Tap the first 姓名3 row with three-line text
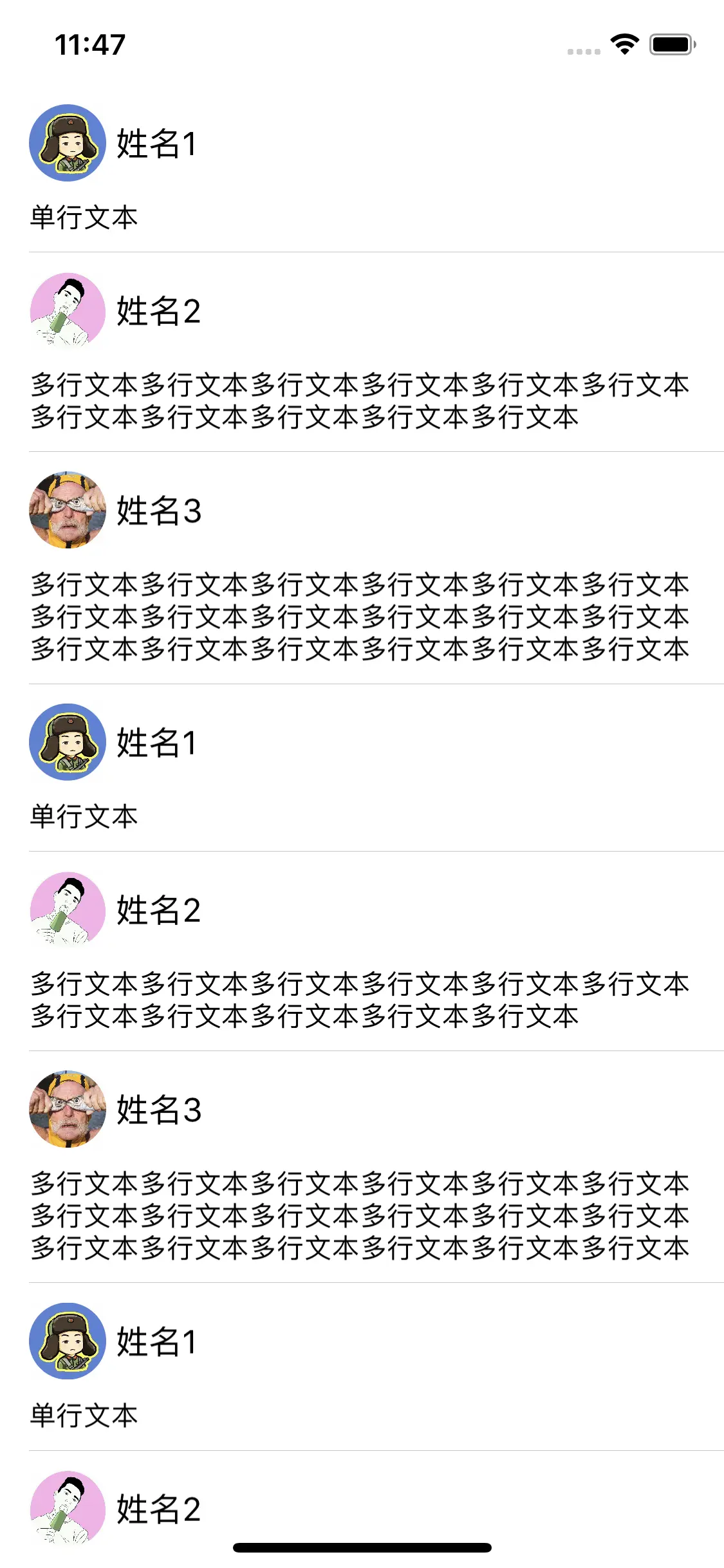 point(362,568)
